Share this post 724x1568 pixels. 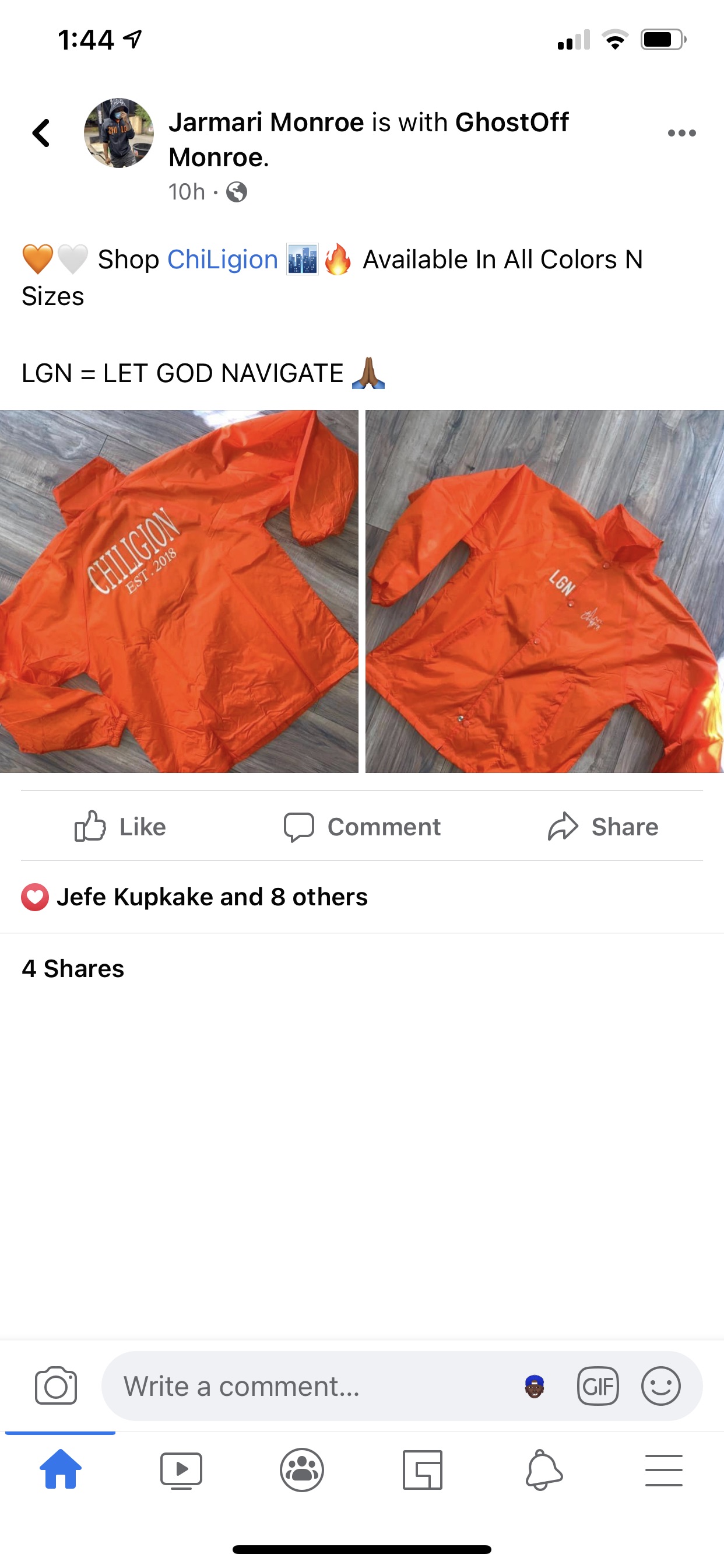[603, 827]
